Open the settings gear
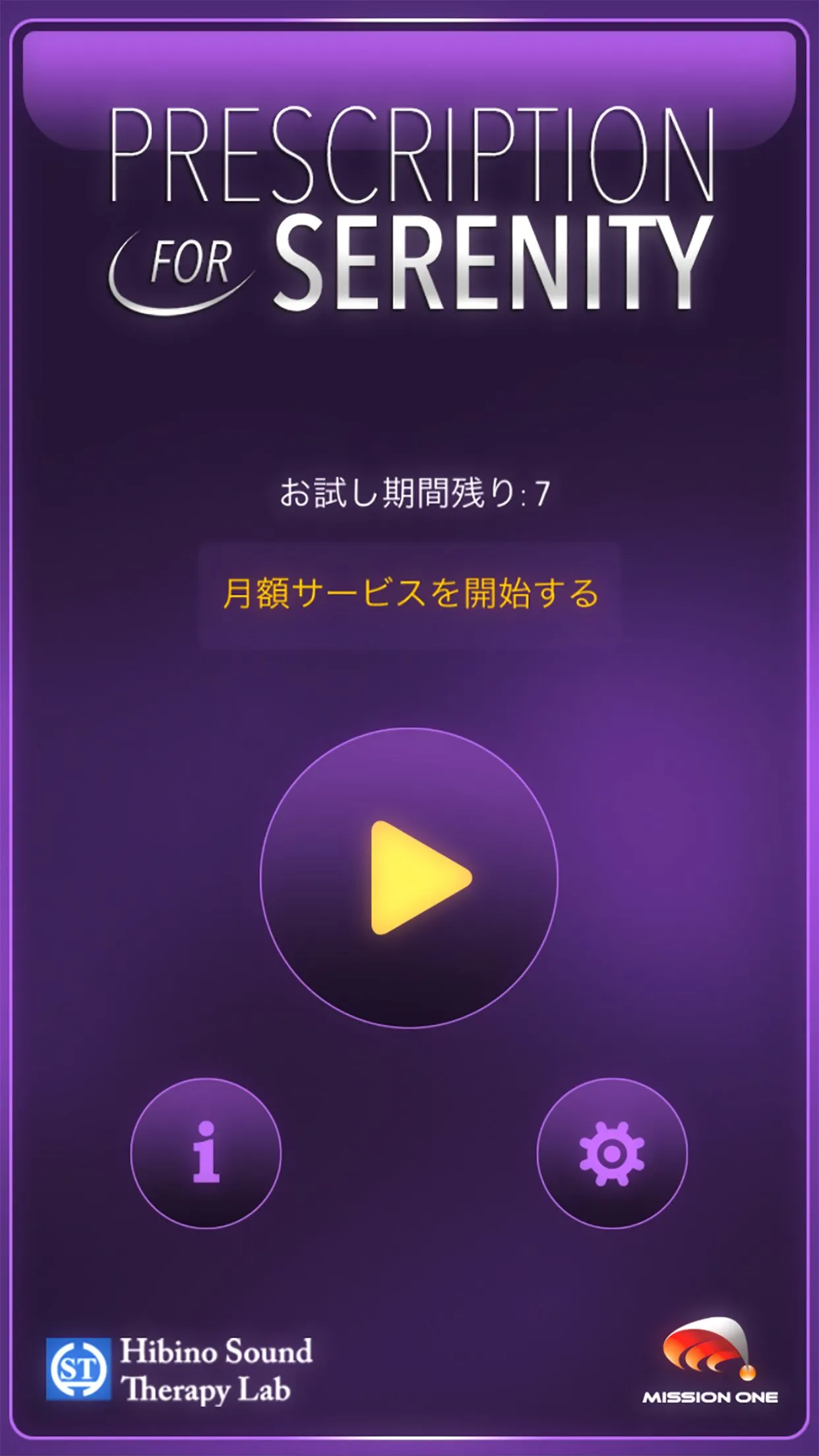Viewport: 819px width, 1456px height. point(611,1153)
